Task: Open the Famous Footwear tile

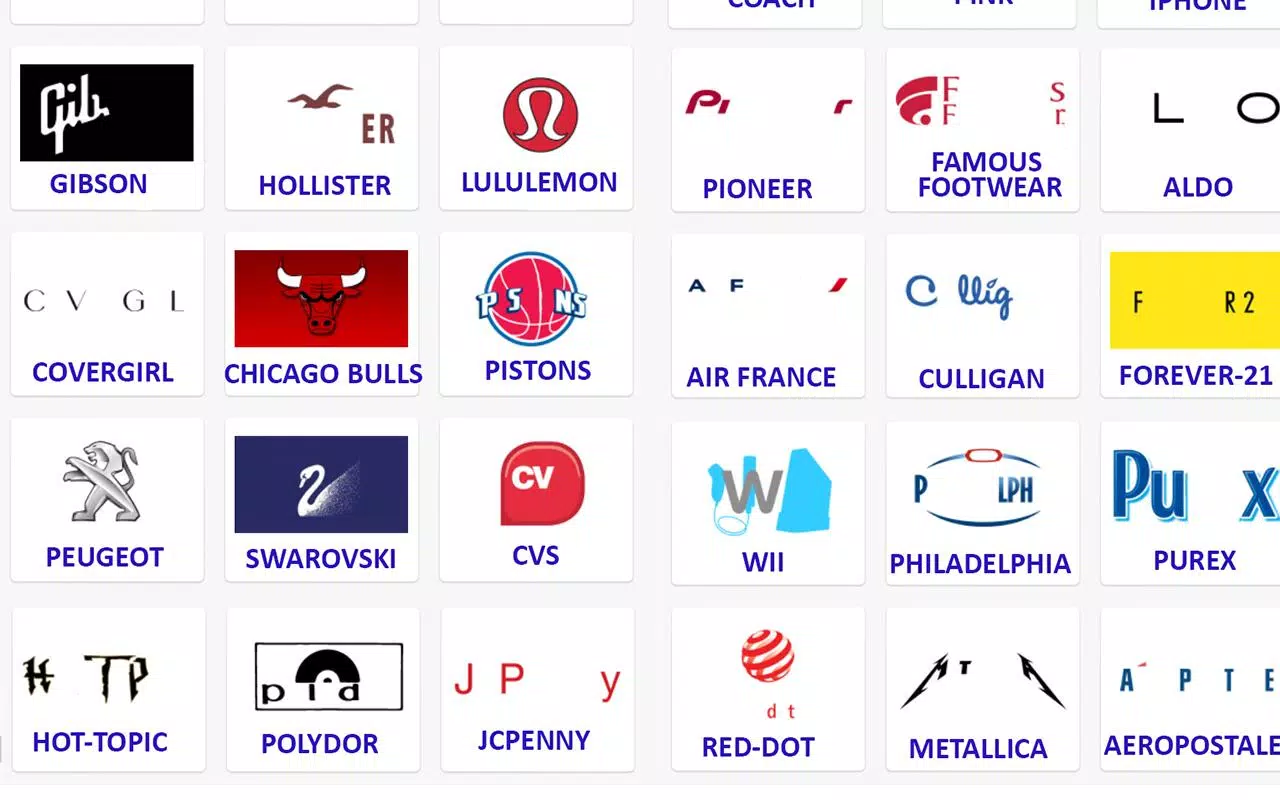Action: pyautogui.click(x=982, y=130)
